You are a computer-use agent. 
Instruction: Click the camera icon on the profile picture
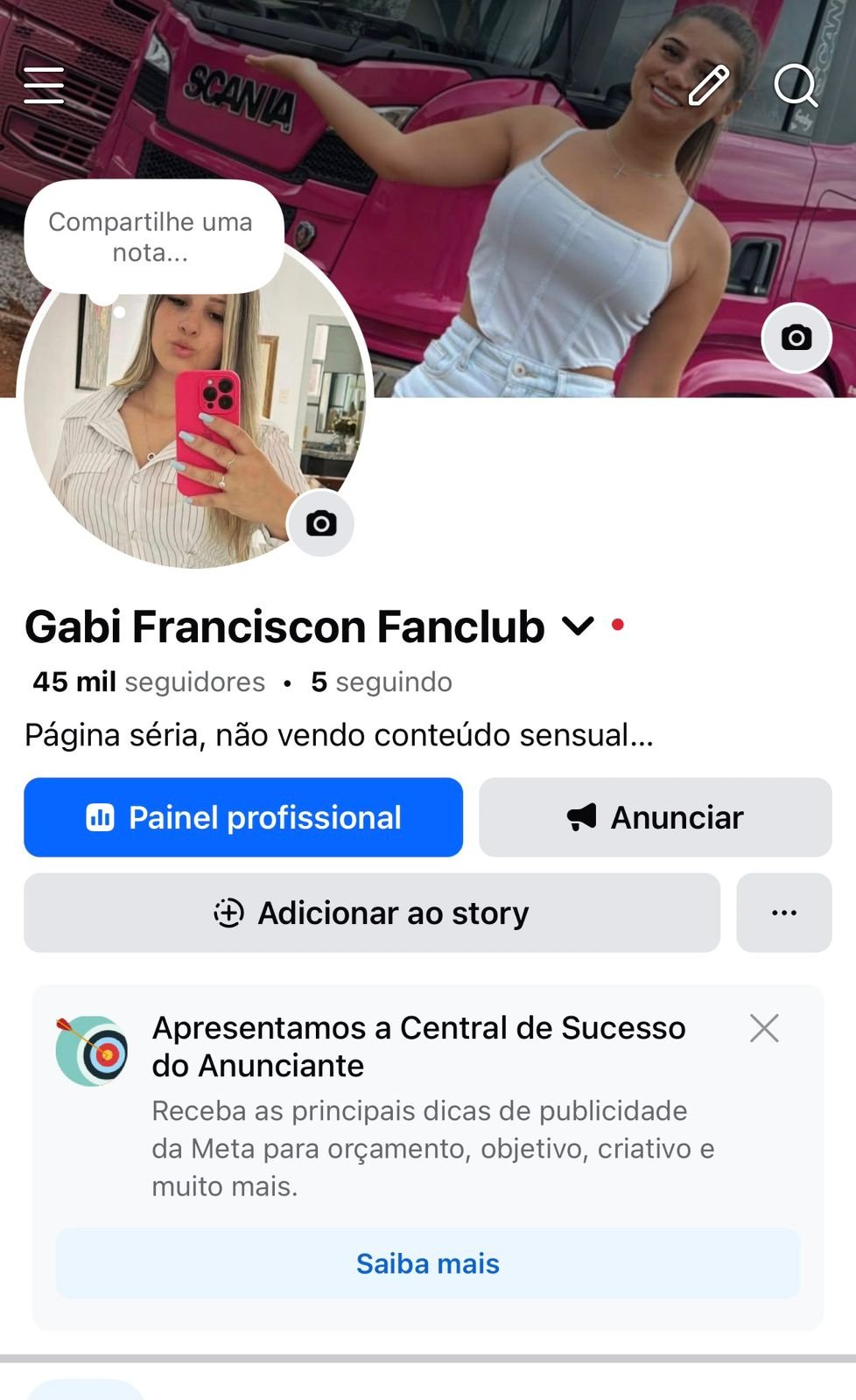point(322,523)
